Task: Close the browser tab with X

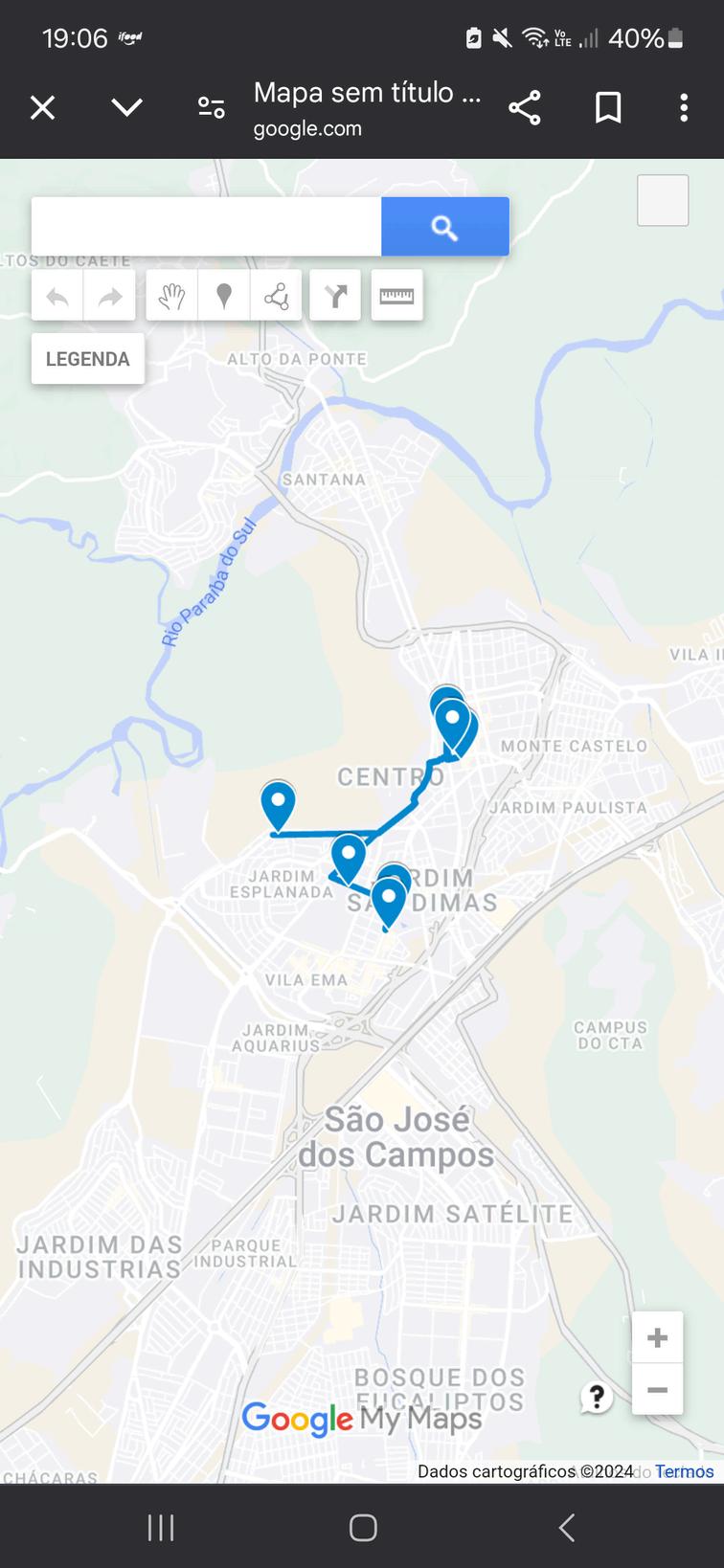Action: point(42,108)
